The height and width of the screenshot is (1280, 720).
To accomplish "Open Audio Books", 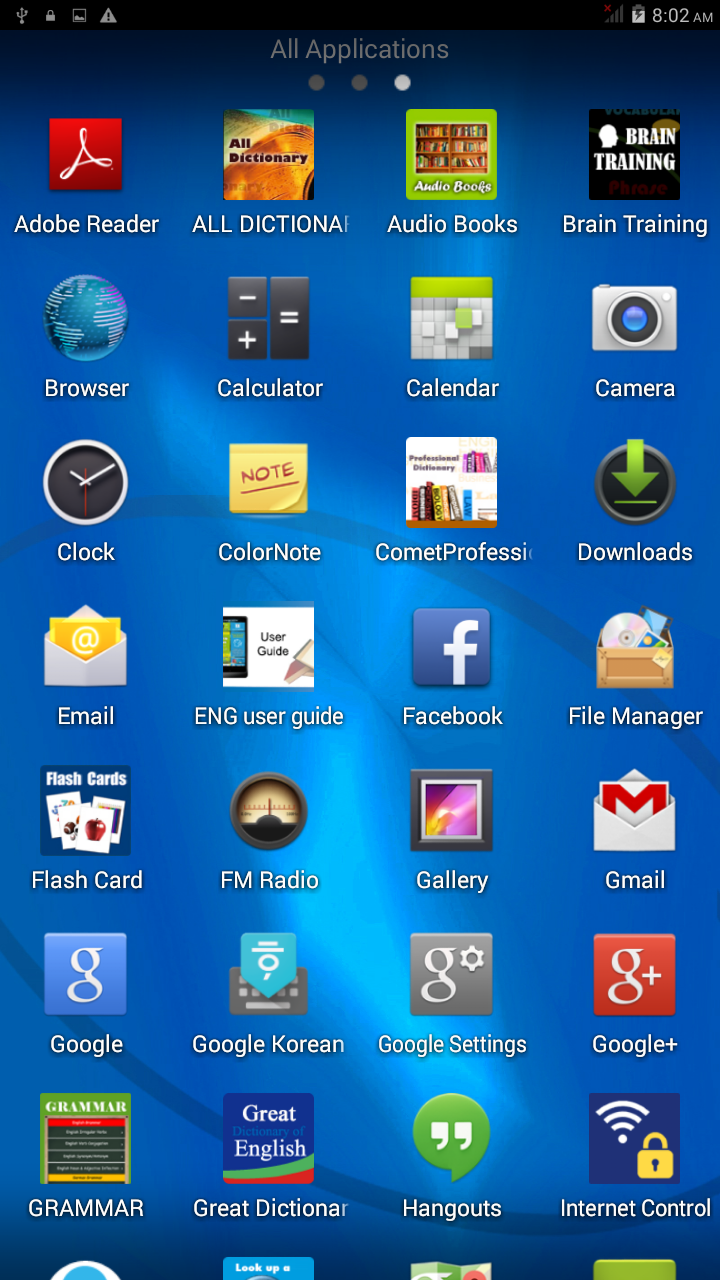I will tap(451, 155).
